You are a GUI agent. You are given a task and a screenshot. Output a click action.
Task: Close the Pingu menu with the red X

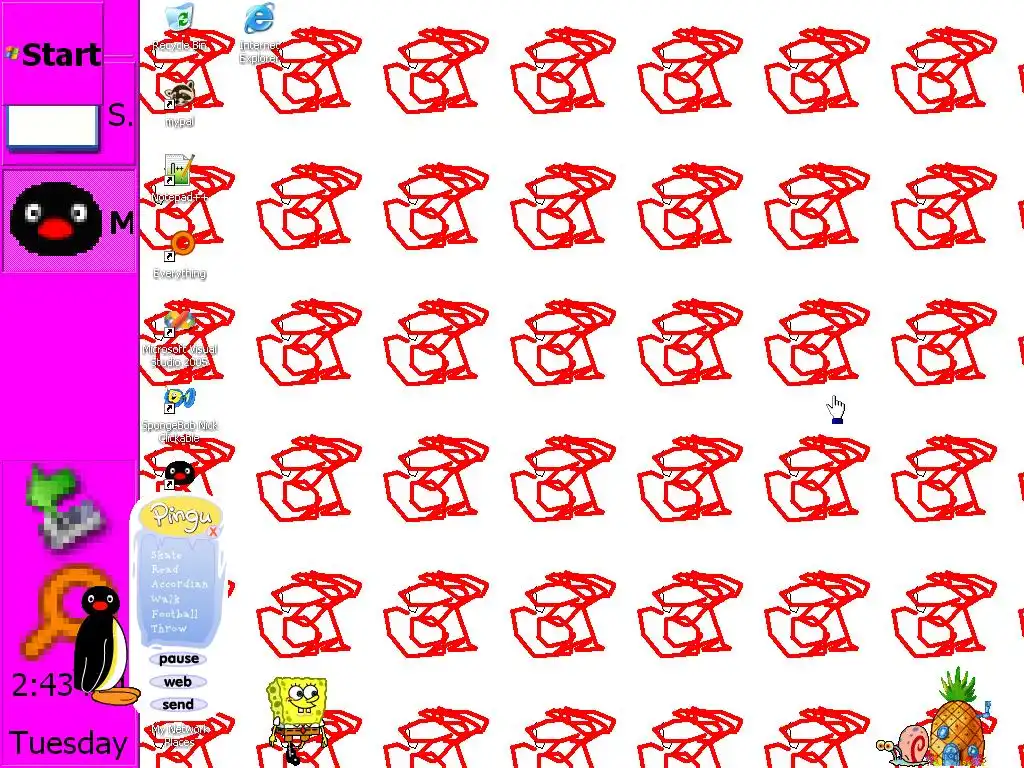pos(213,532)
